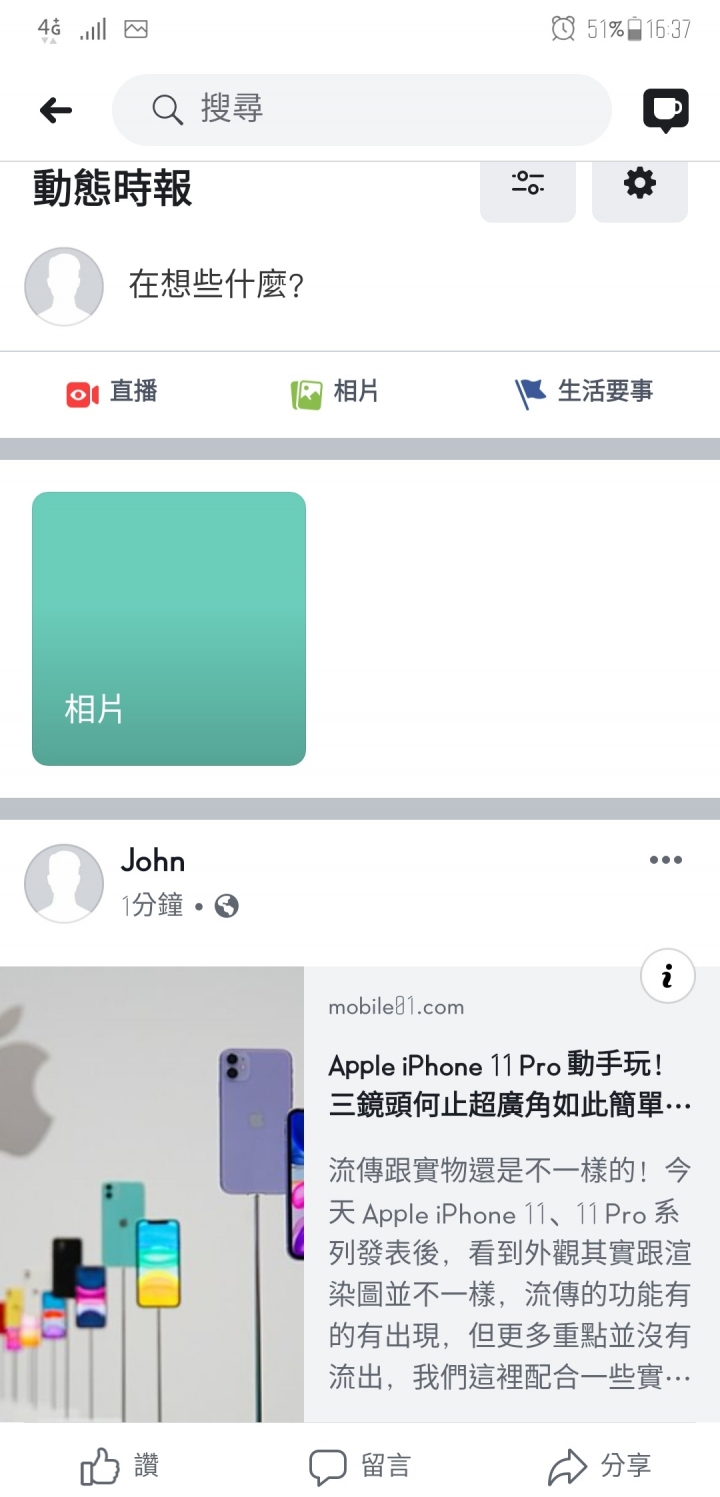Open settings gear next to 動態時報
720x1497 pixels.
639,185
